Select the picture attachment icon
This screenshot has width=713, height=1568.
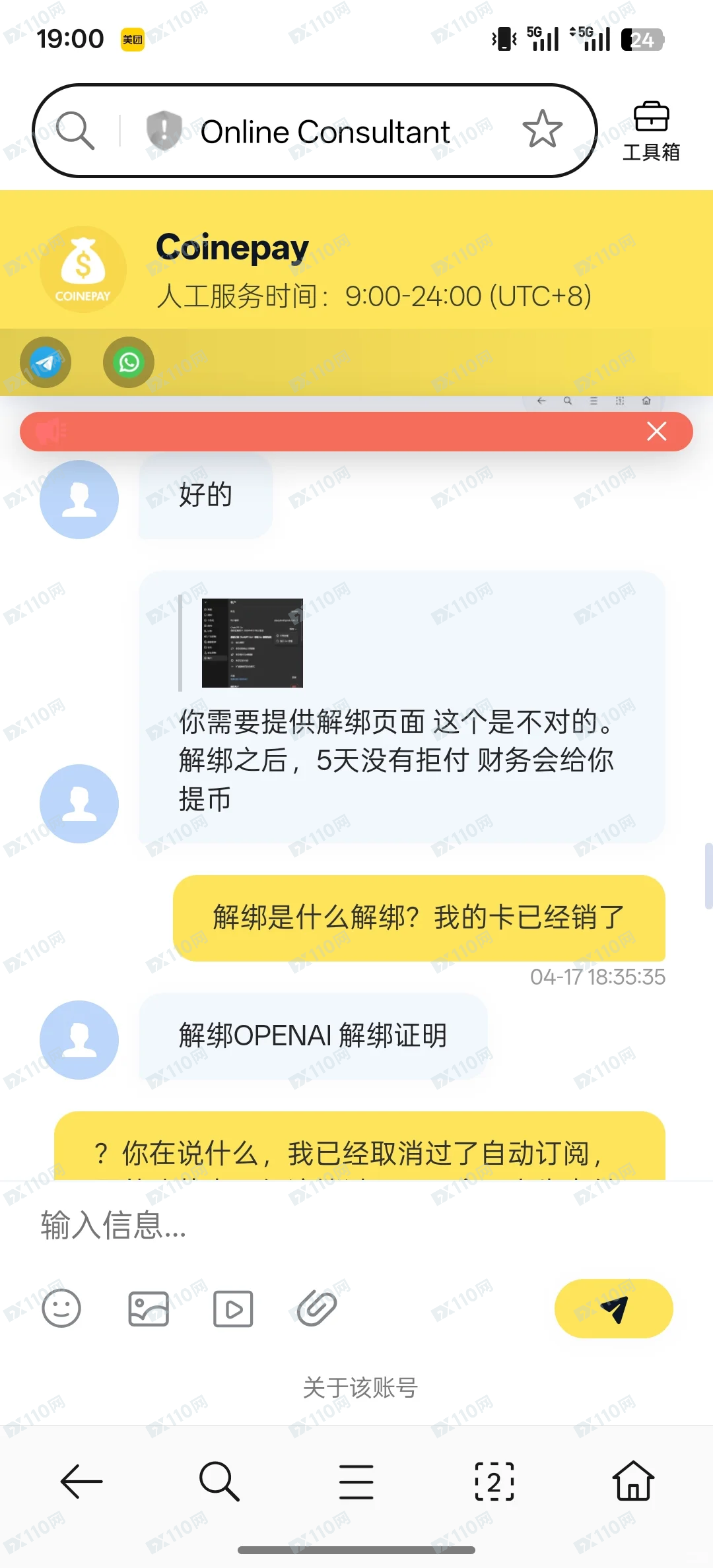[x=148, y=1309]
